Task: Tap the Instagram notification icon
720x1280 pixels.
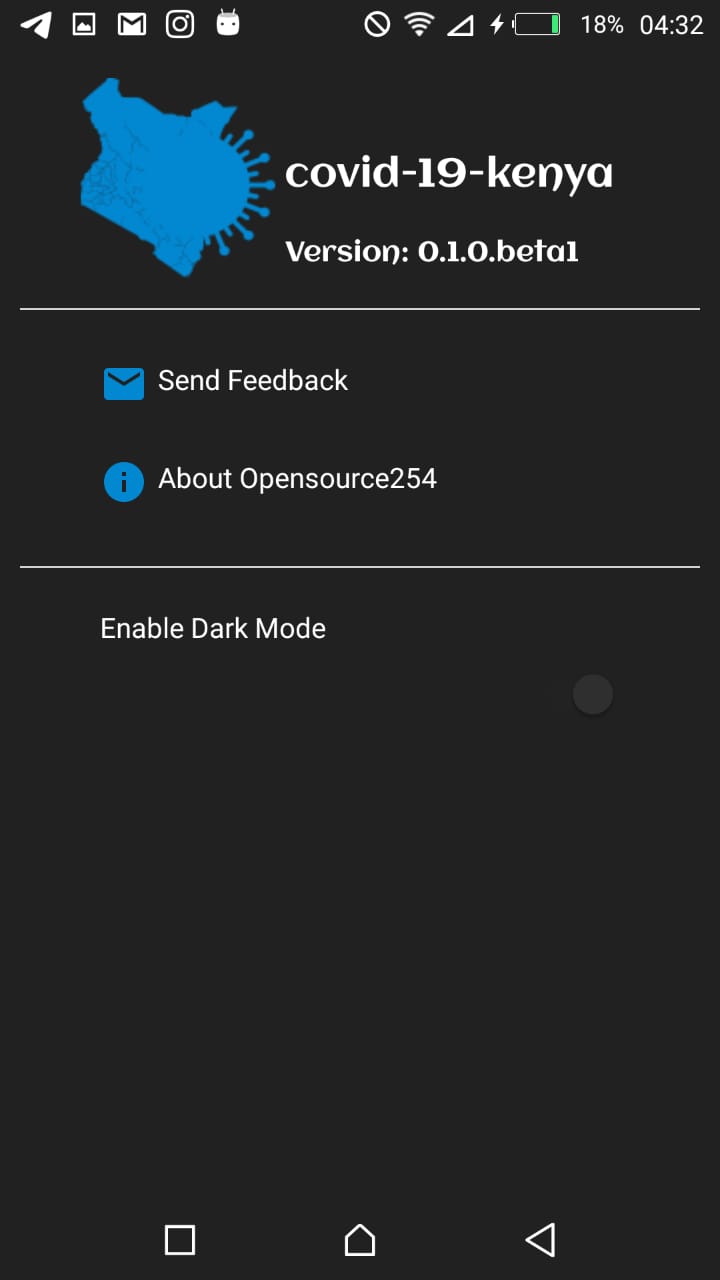Action: click(x=179, y=23)
